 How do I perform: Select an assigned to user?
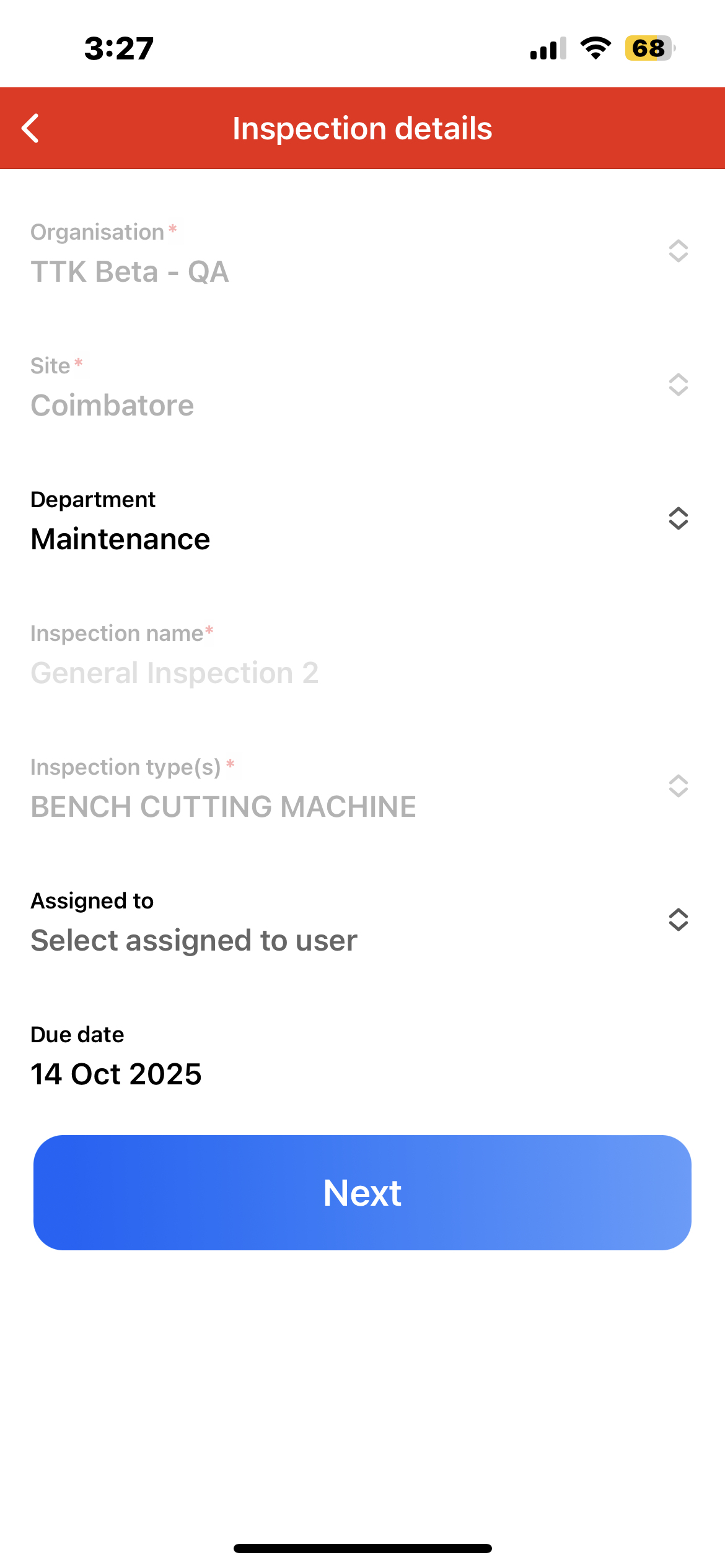[x=678, y=920]
